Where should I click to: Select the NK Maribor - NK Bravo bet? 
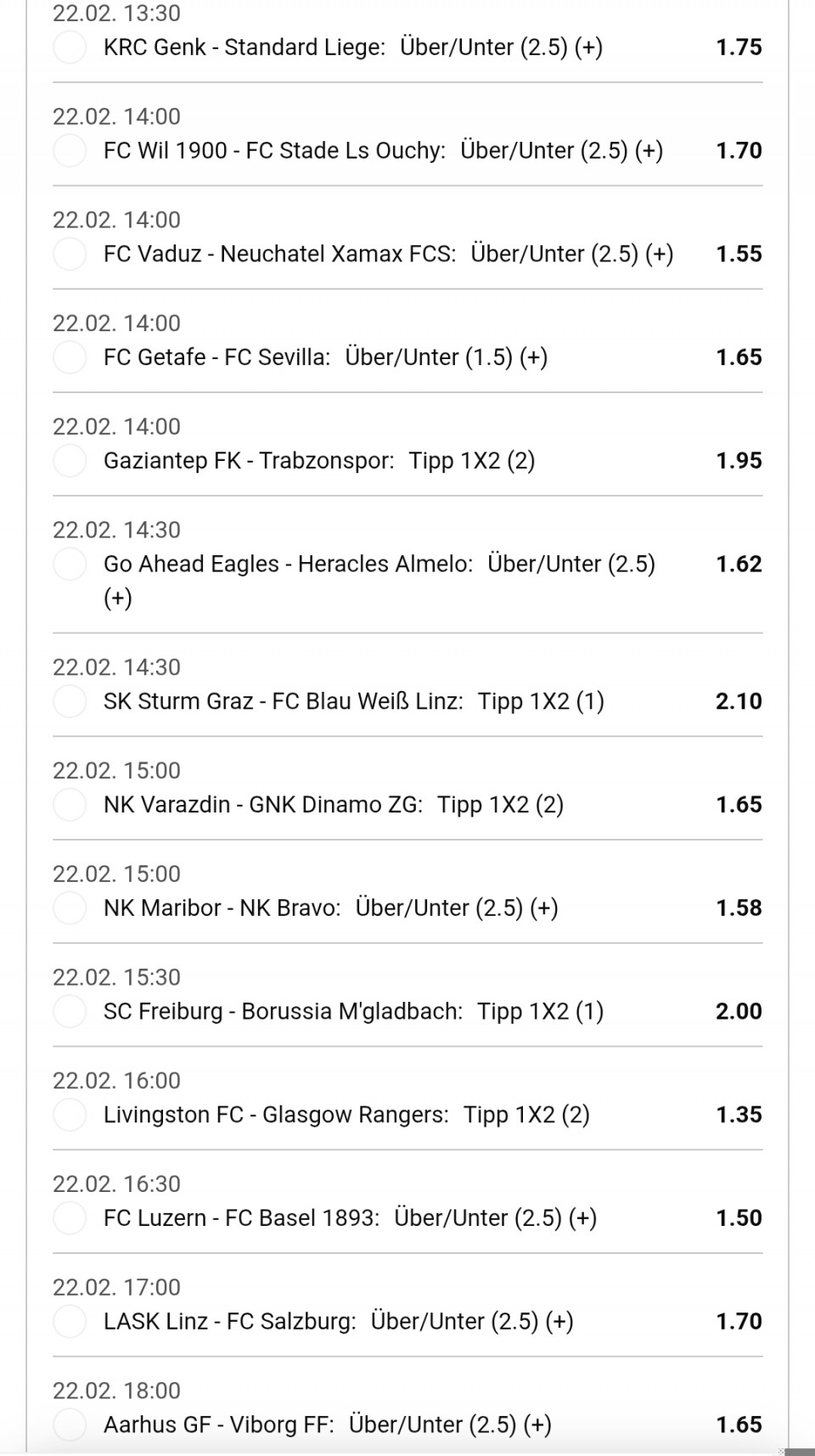click(x=70, y=908)
